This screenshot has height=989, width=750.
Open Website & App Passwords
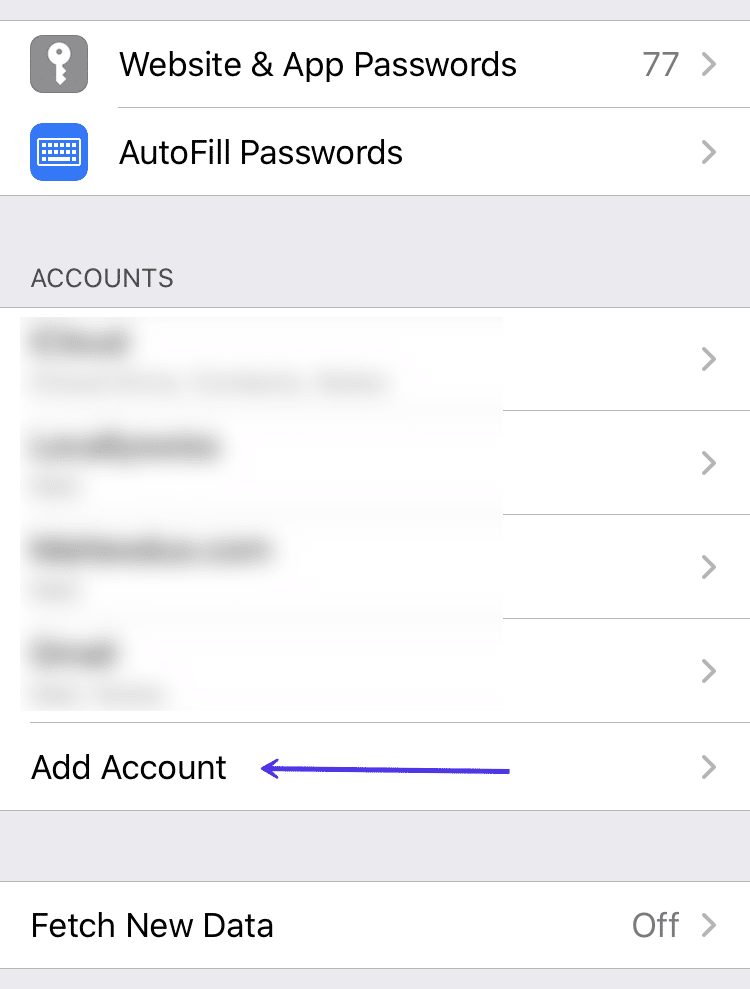318,65
